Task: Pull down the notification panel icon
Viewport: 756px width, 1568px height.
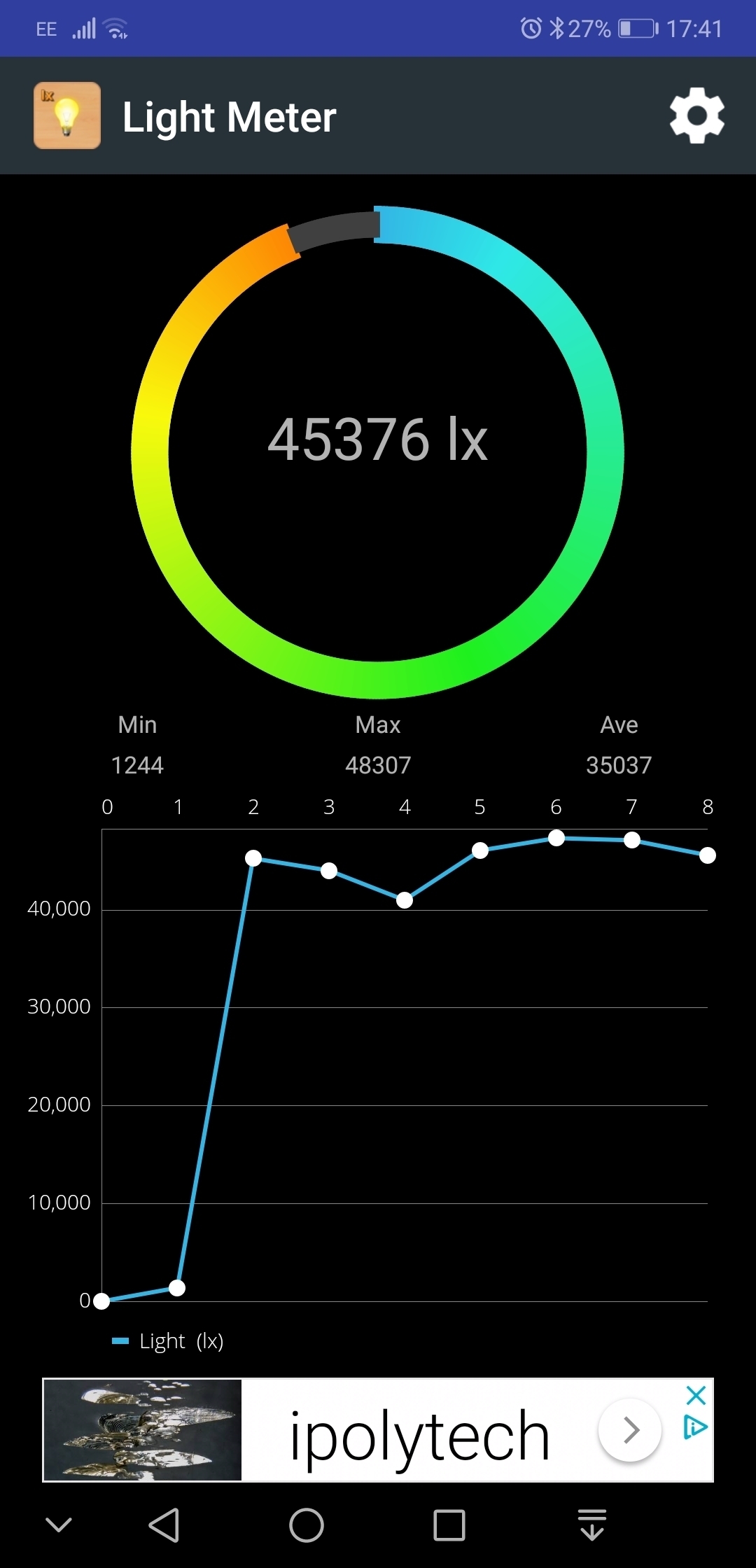Action: pos(592,1525)
